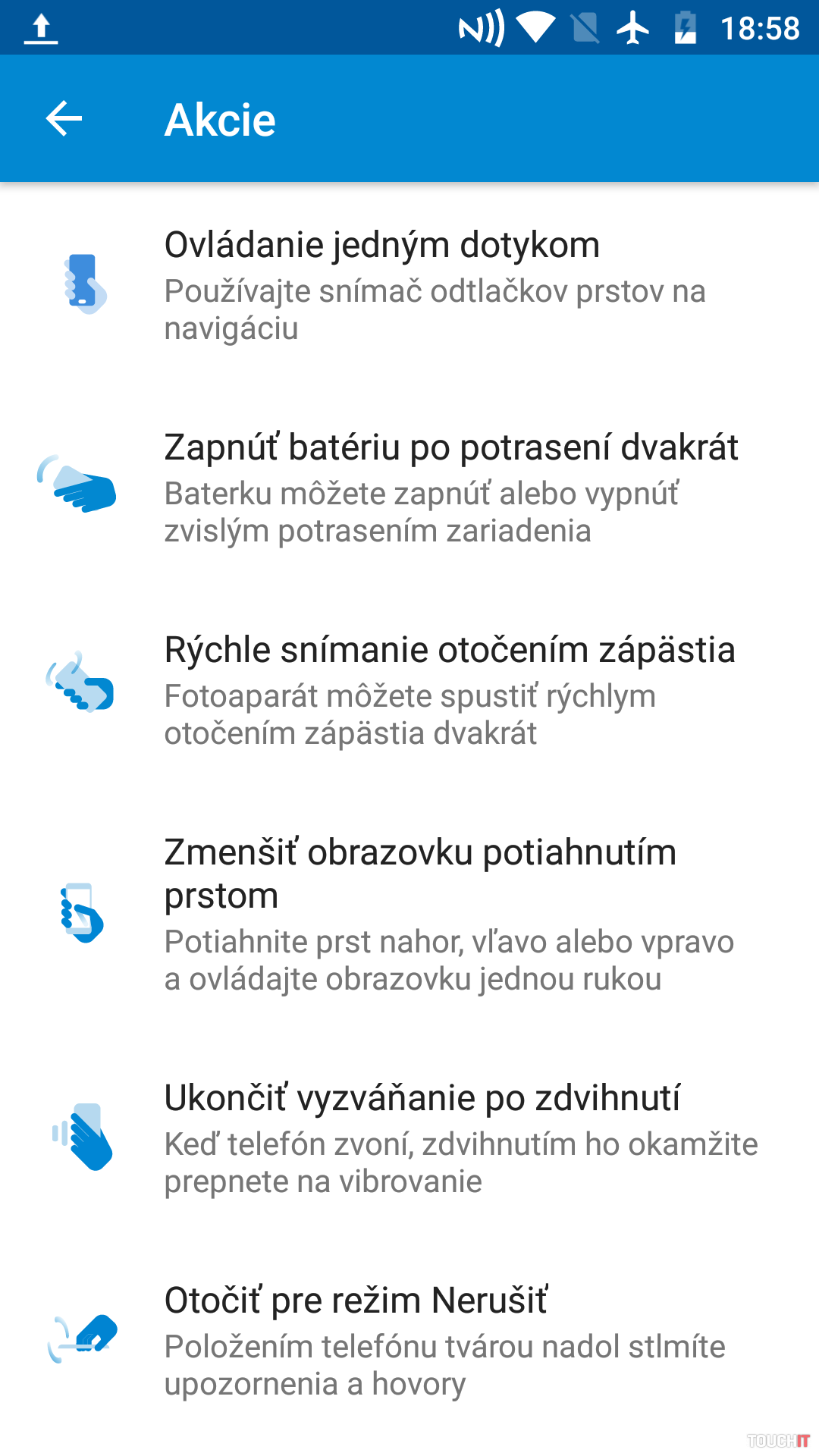Open Zmenšiť obrazovku potiahnutím prstom
The height and width of the screenshot is (1456, 819).
click(409, 914)
